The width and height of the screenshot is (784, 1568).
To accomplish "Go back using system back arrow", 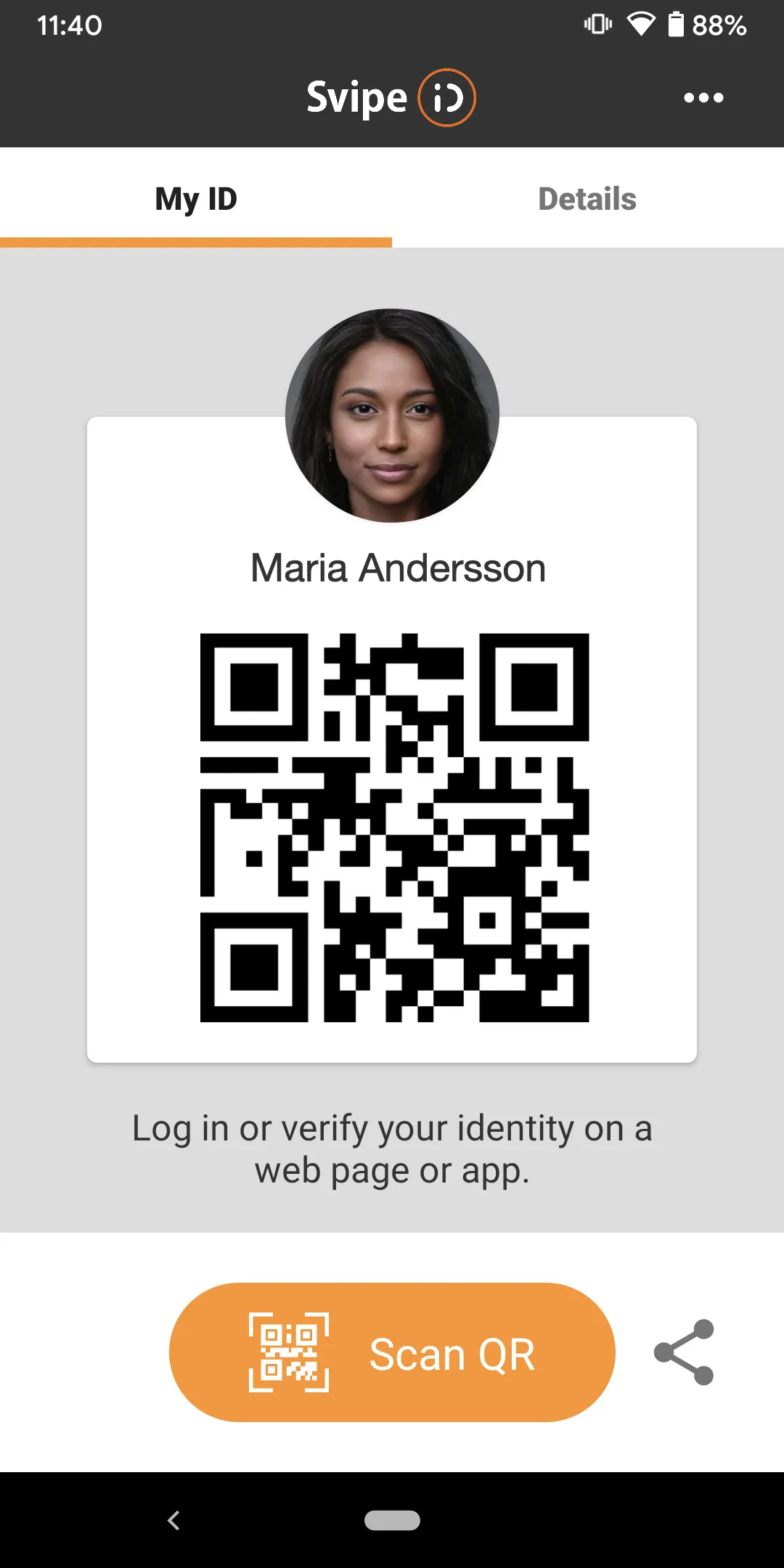I will click(x=173, y=1520).
